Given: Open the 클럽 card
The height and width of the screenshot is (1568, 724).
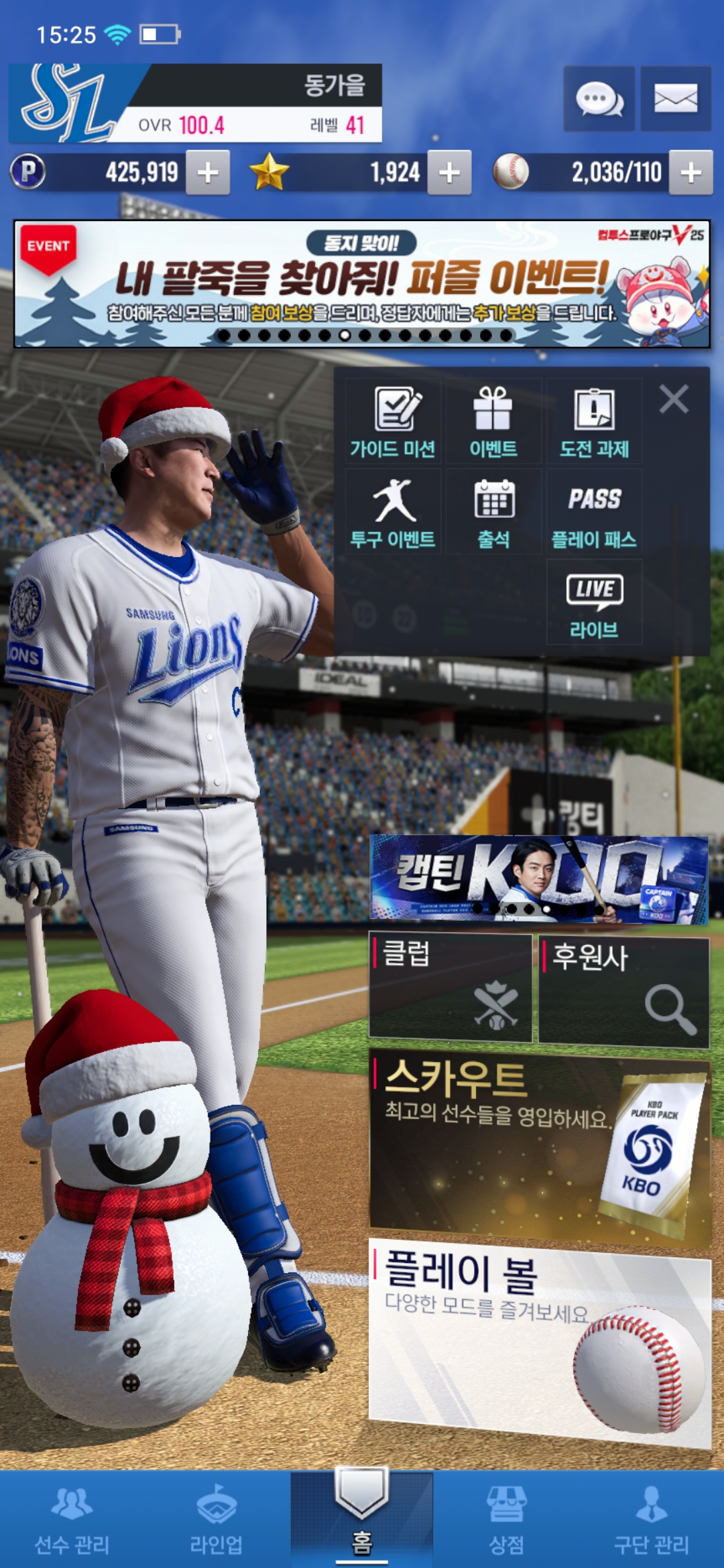Looking at the screenshot, I should [450, 988].
